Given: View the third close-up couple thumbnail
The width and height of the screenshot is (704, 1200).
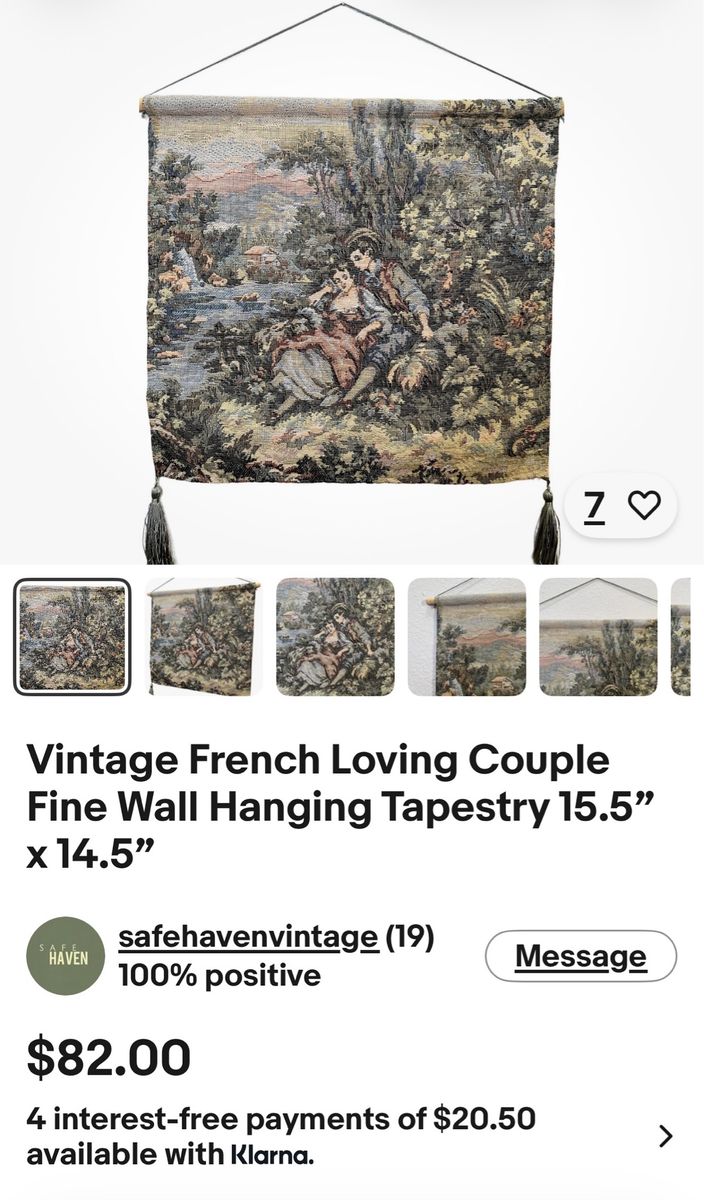Looking at the screenshot, I should coord(335,636).
